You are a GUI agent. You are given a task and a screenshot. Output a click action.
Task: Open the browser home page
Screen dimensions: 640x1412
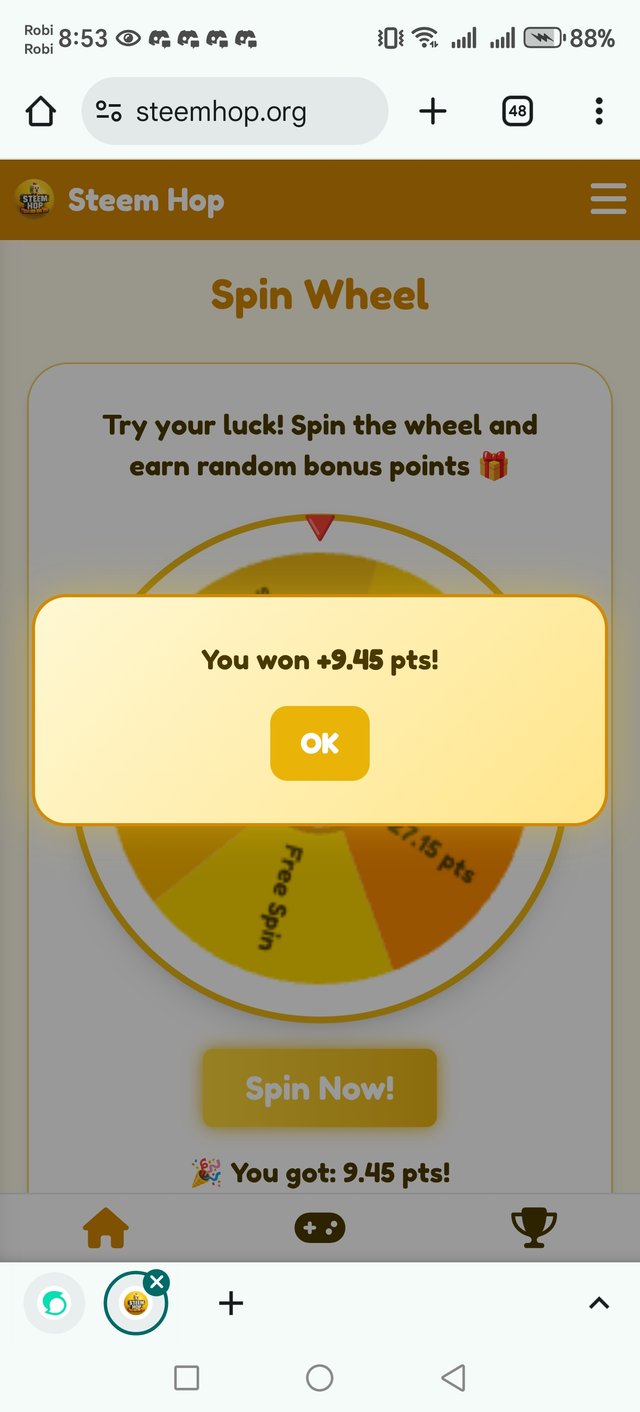coord(41,112)
